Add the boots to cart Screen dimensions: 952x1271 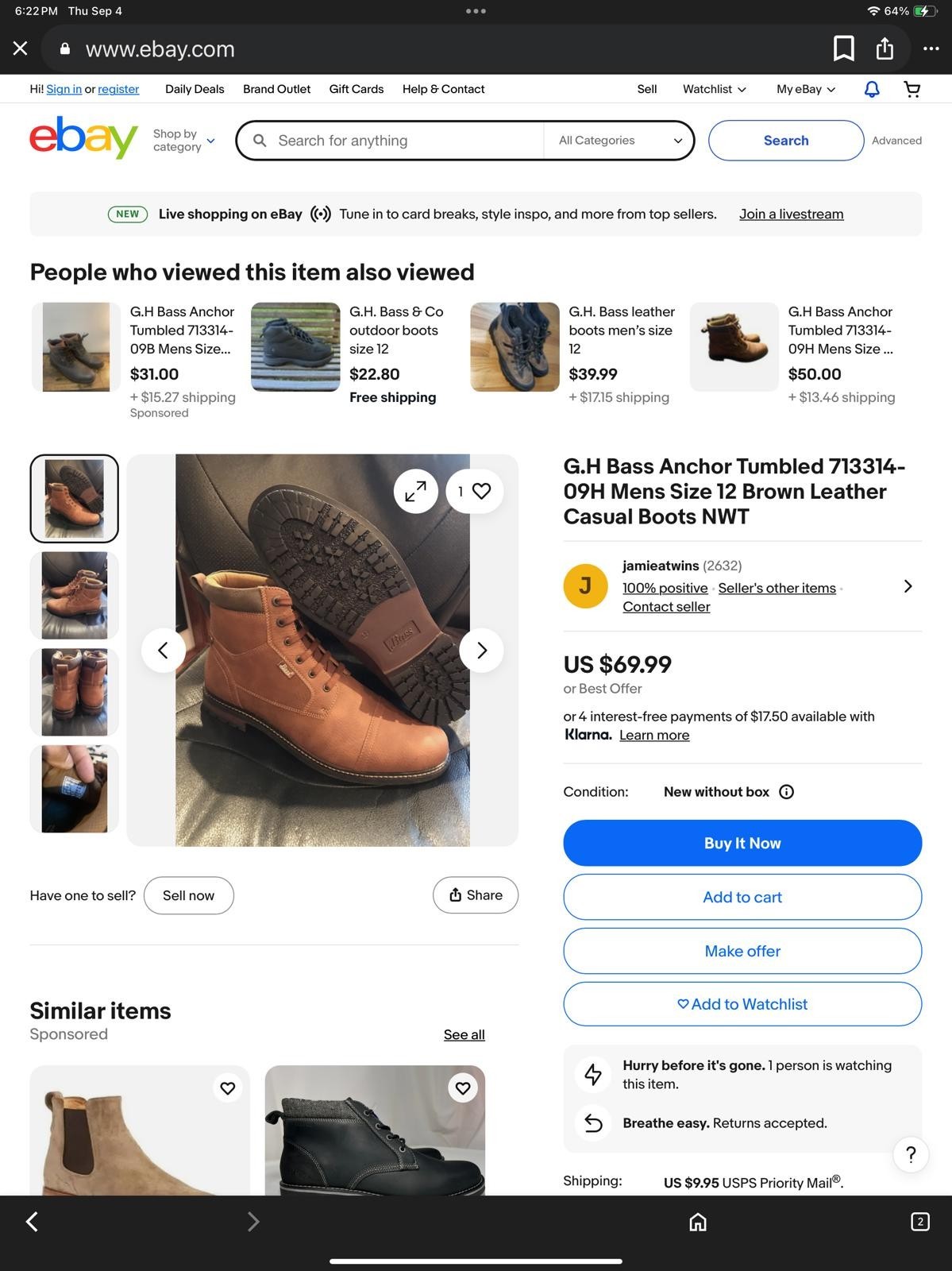[742, 897]
